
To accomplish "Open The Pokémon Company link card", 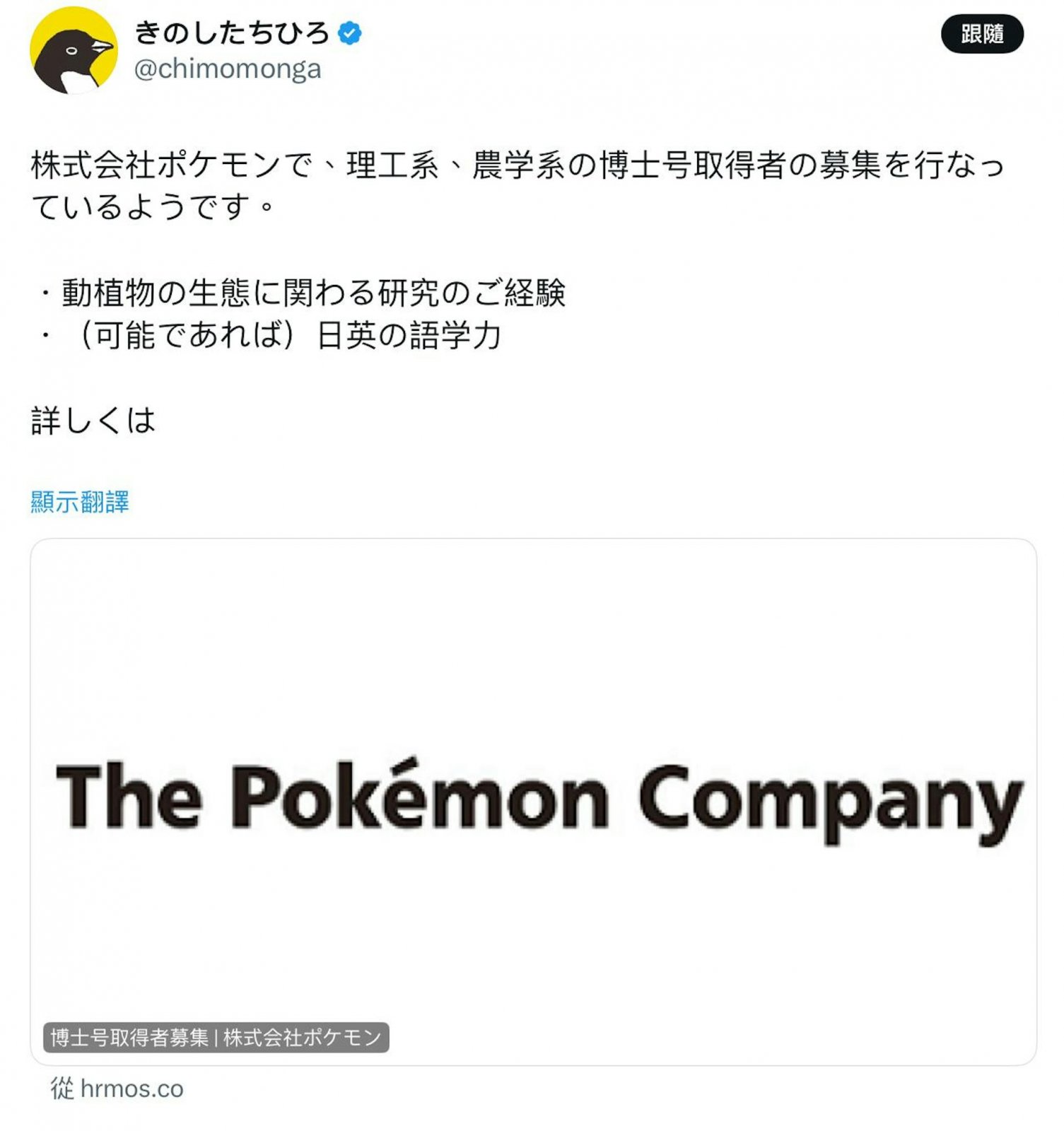I will click(533, 801).
